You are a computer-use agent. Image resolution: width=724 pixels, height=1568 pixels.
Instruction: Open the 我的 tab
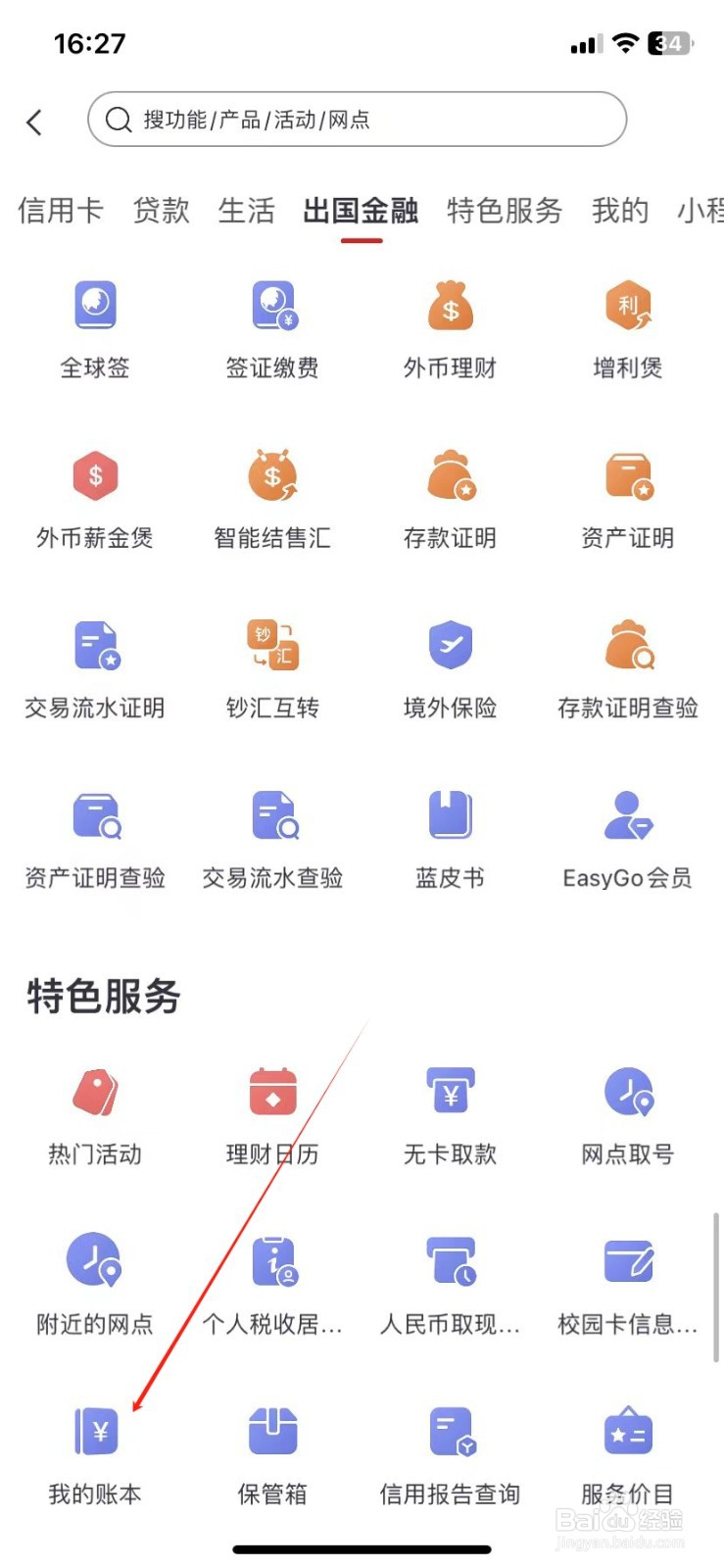pyautogui.click(x=620, y=211)
